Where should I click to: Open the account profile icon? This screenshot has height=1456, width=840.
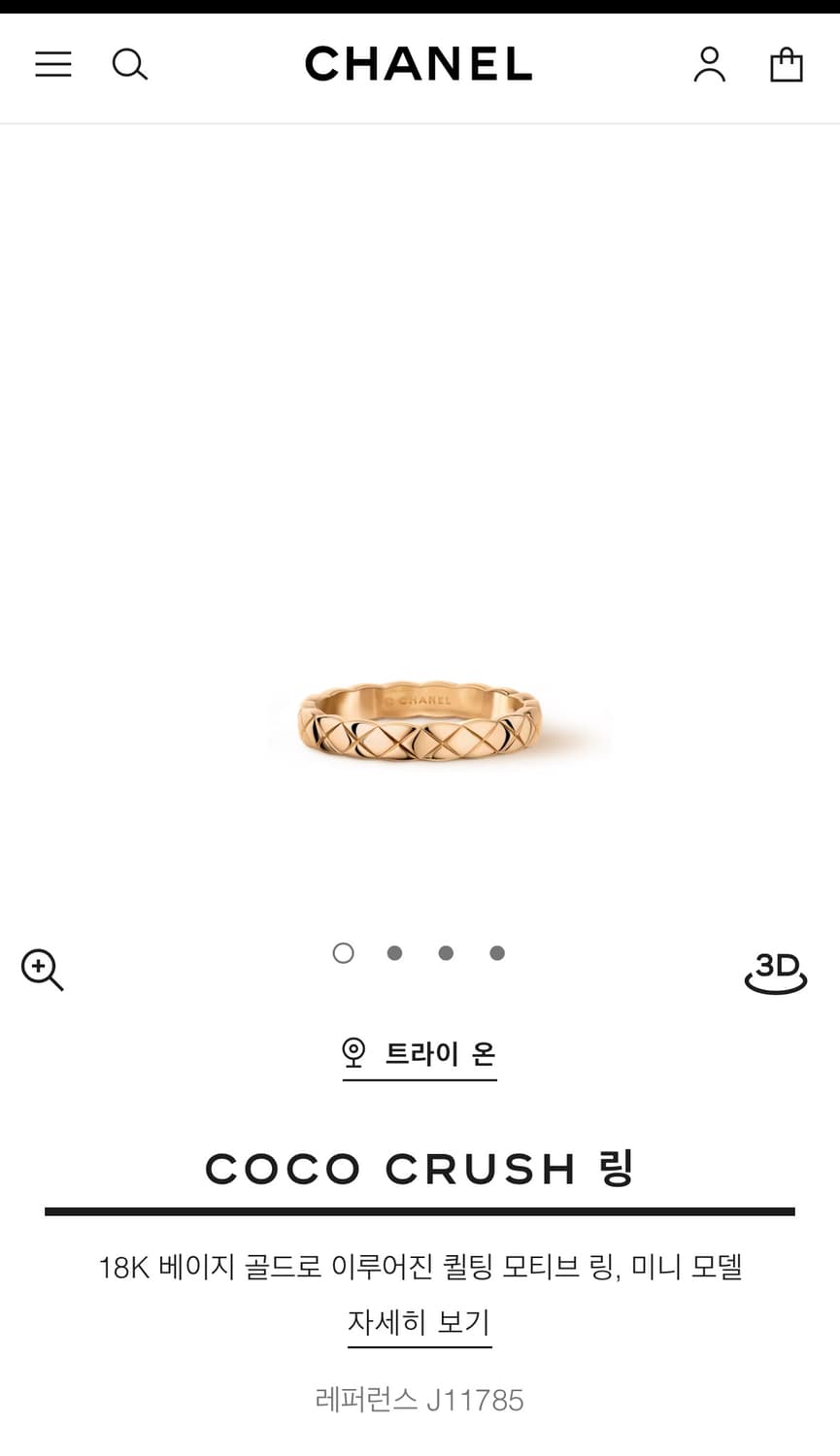[709, 64]
